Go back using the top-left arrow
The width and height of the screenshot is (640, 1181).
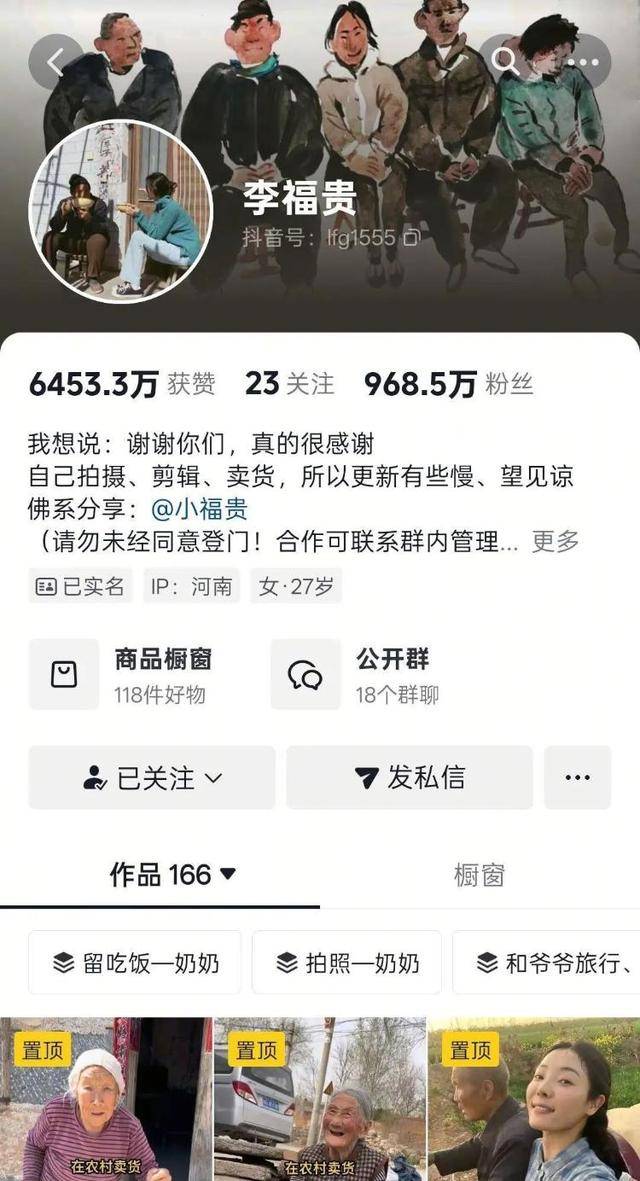click(x=55, y=62)
